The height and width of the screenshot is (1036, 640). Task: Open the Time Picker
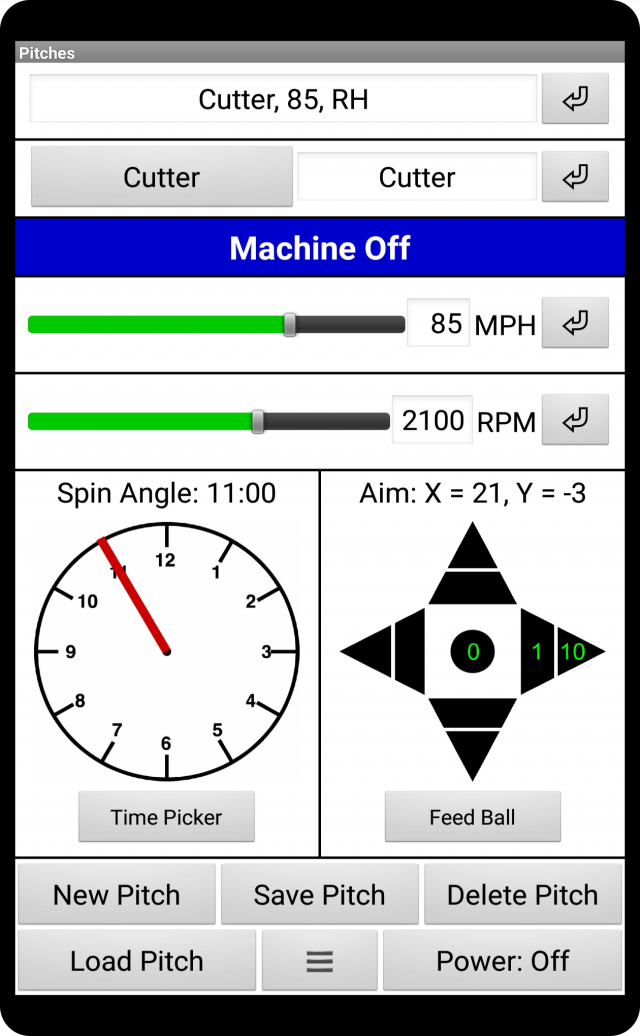click(x=167, y=817)
